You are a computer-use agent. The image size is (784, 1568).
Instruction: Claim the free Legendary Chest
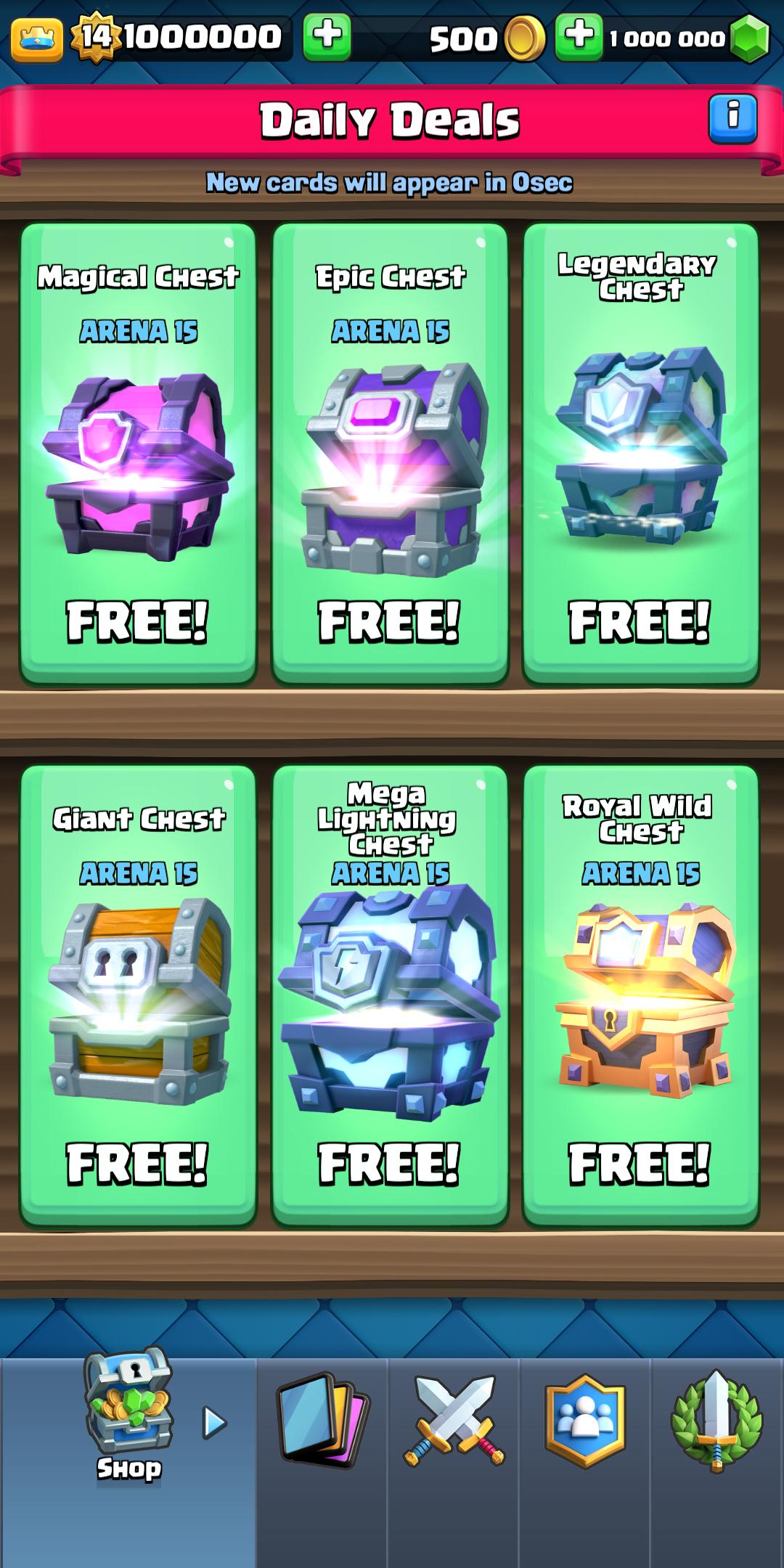[x=640, y=454]
